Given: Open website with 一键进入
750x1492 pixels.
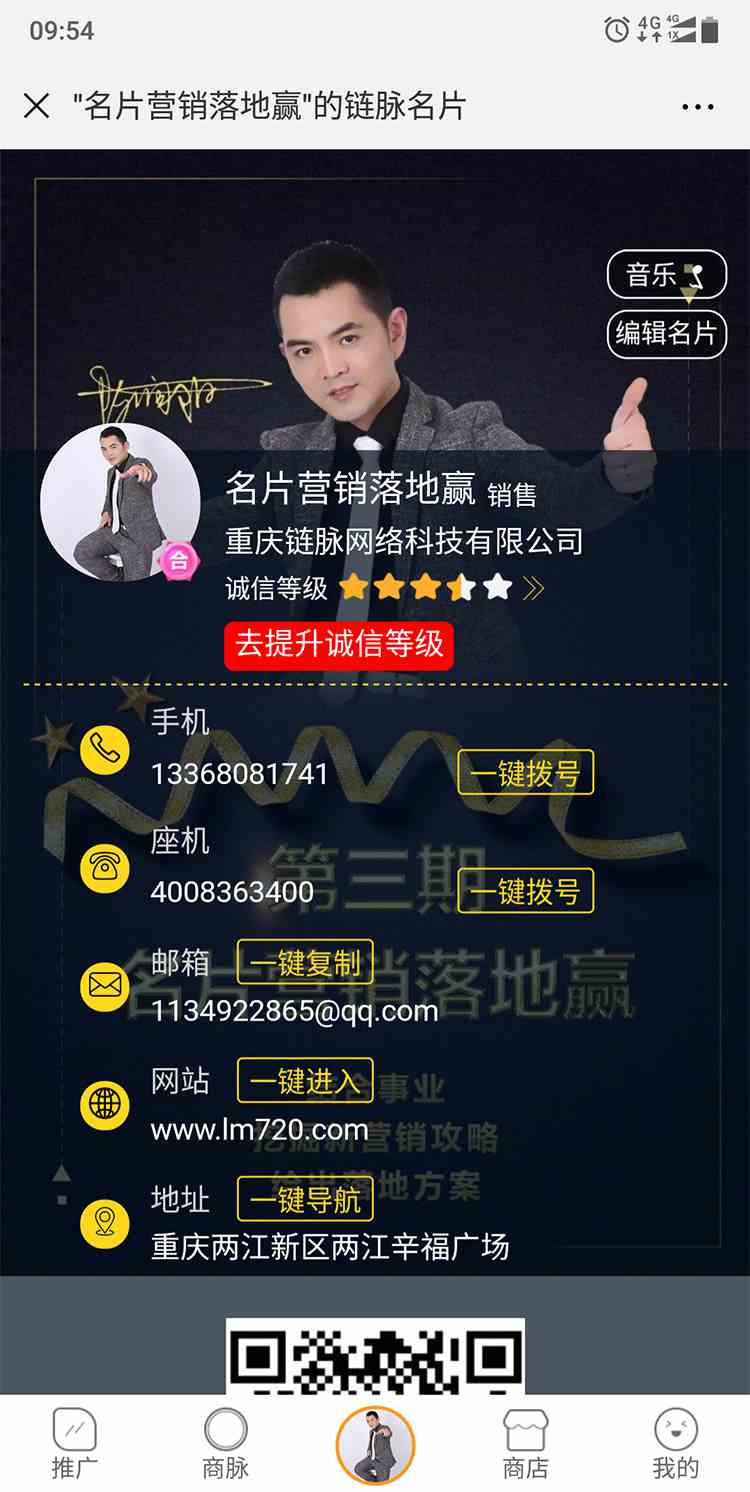Looking at the screenshot, I should click(305, 1081).
